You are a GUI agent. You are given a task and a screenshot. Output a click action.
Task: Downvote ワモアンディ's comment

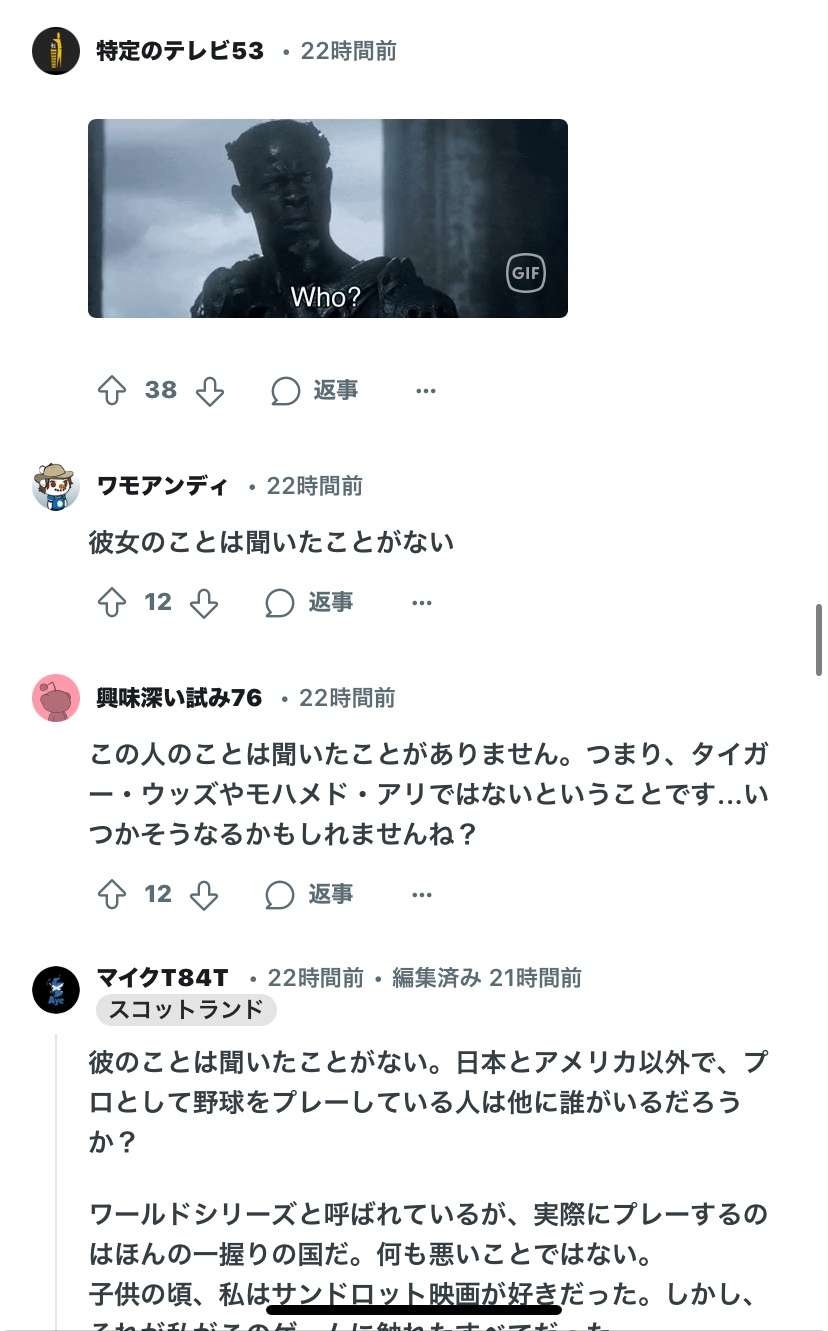tap(204, 602)
